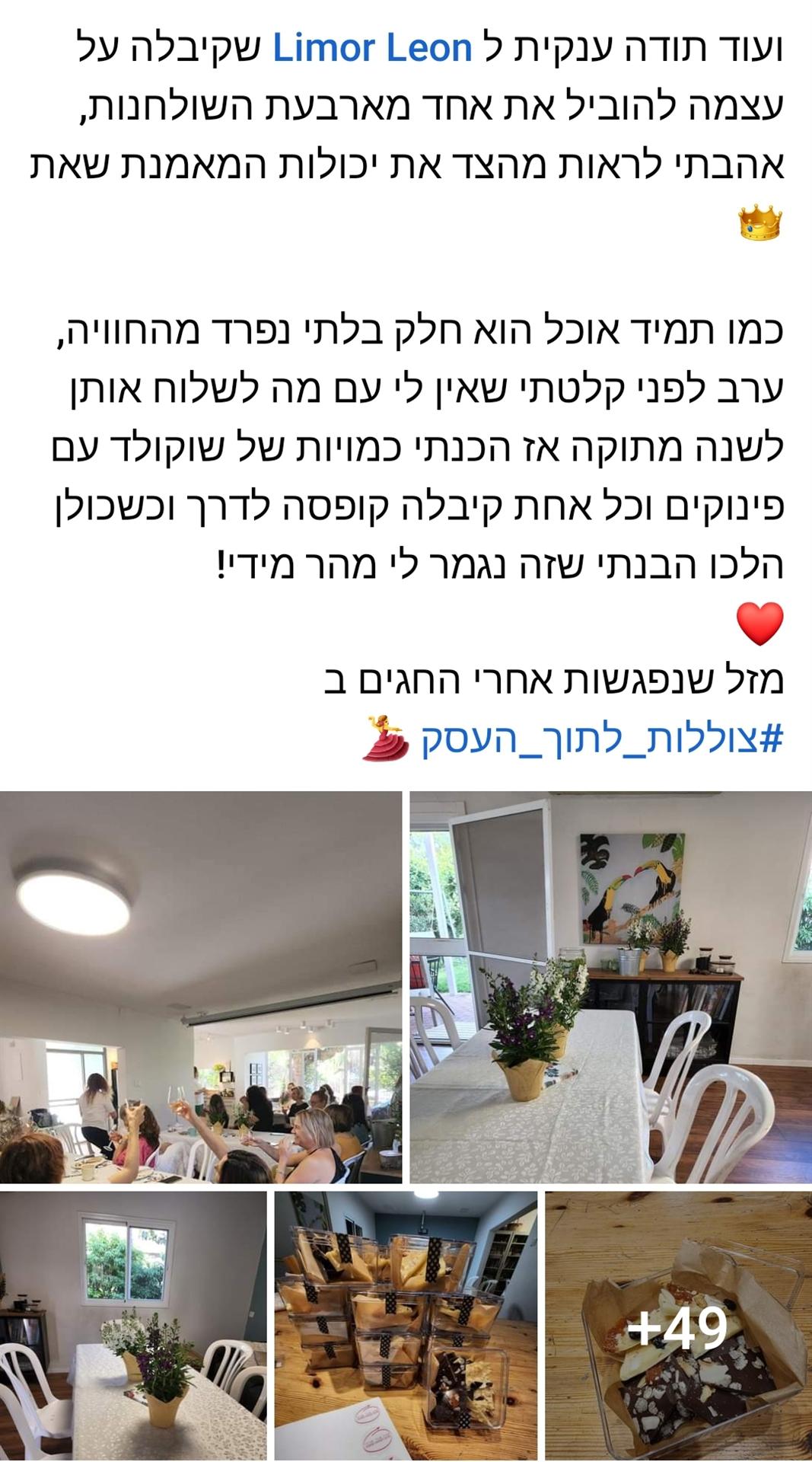Screen dimensions: 812x1462
Task: Open photo of women toasting with glasses
Action: tap(201, 987)
